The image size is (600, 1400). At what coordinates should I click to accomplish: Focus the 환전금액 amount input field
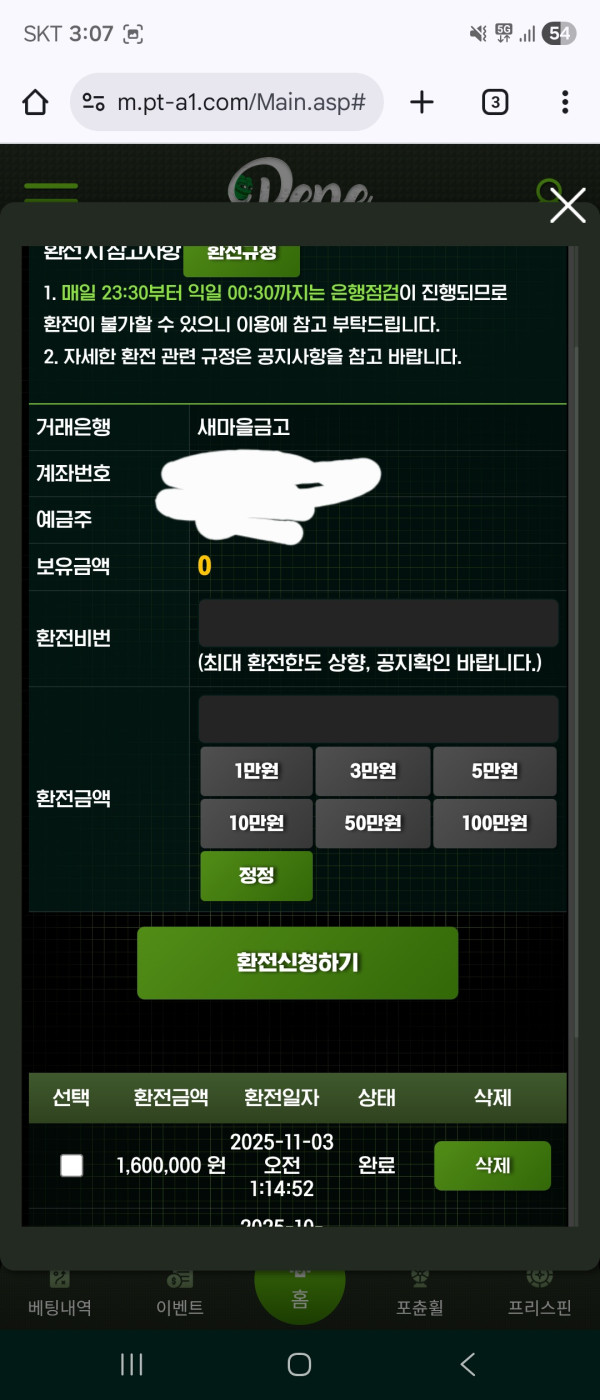(x=378, y=719)
